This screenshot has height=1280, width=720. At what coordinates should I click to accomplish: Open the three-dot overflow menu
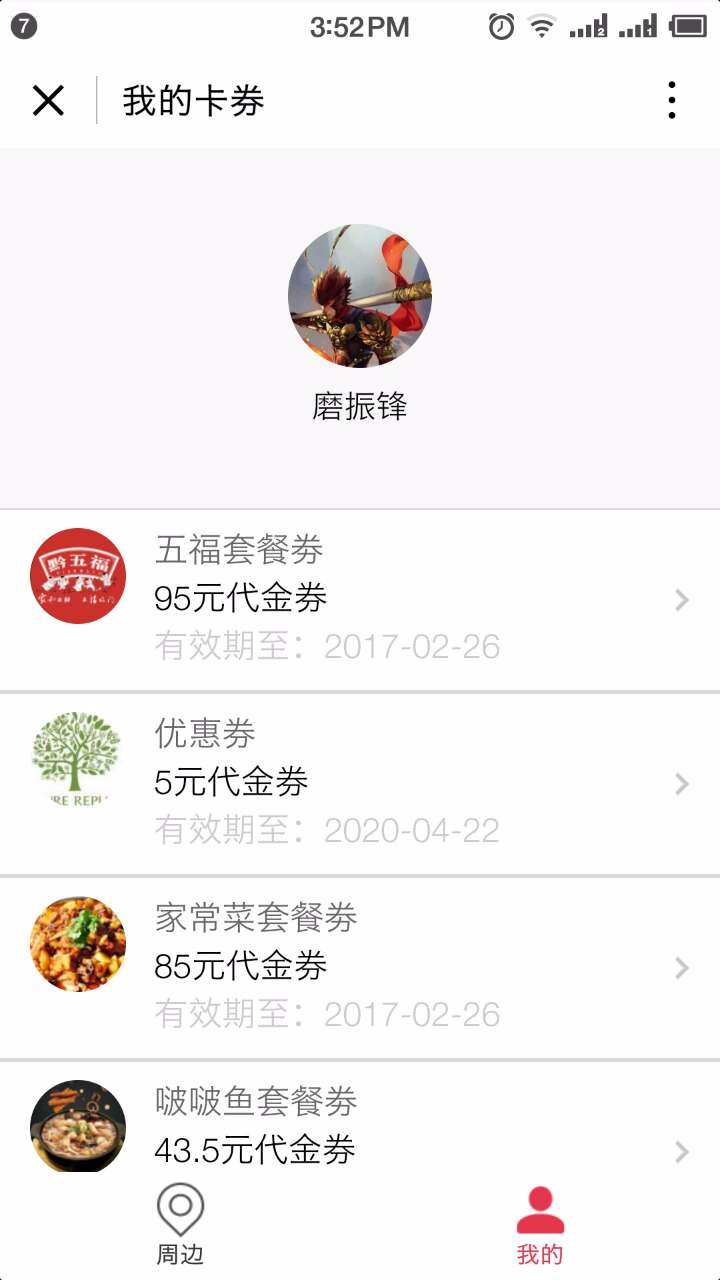671,101
